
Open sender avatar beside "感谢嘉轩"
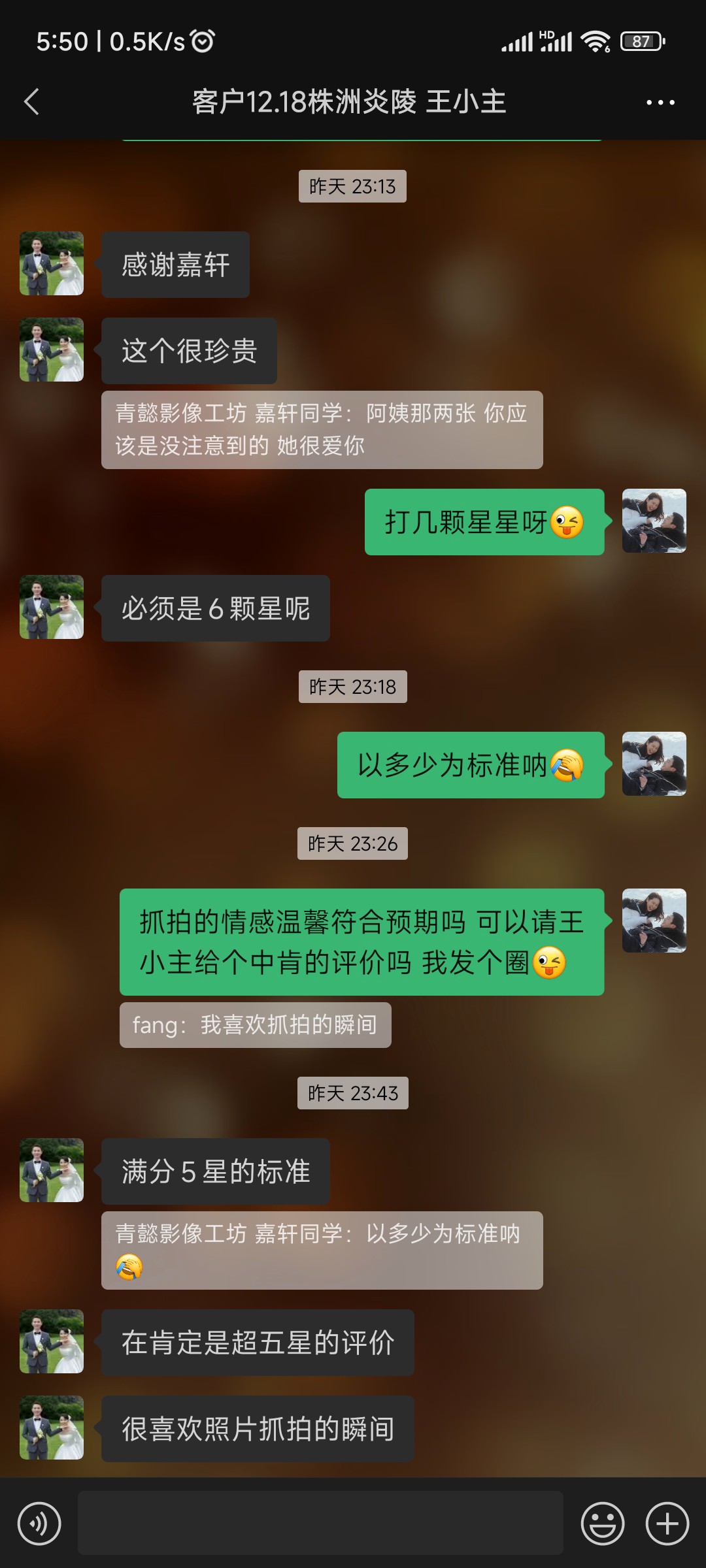[x=52, y=263]
